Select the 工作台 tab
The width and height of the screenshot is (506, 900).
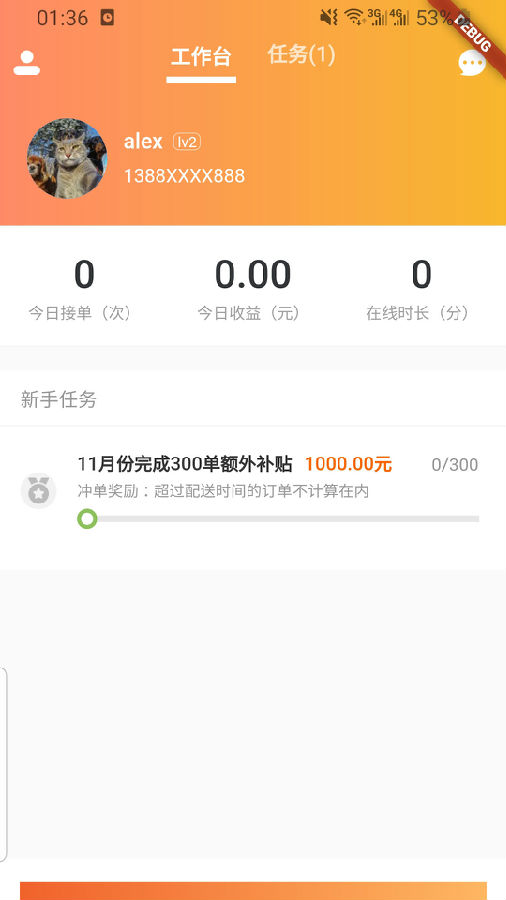[x=201, y=58]
